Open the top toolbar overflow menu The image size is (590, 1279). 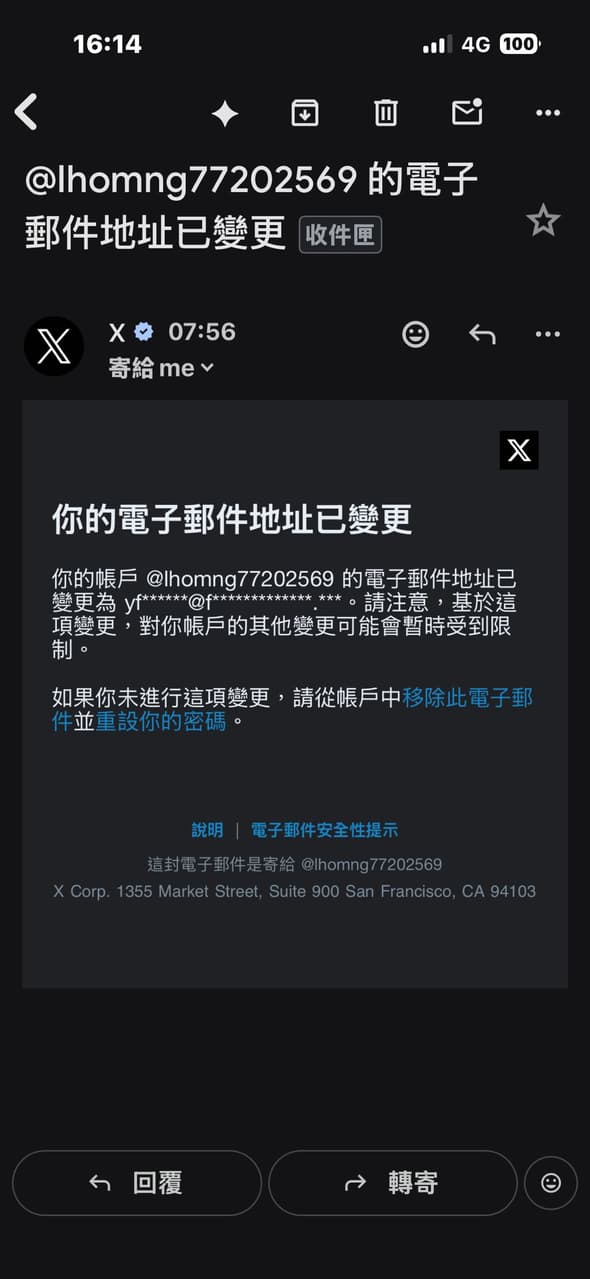coord(548,113)
